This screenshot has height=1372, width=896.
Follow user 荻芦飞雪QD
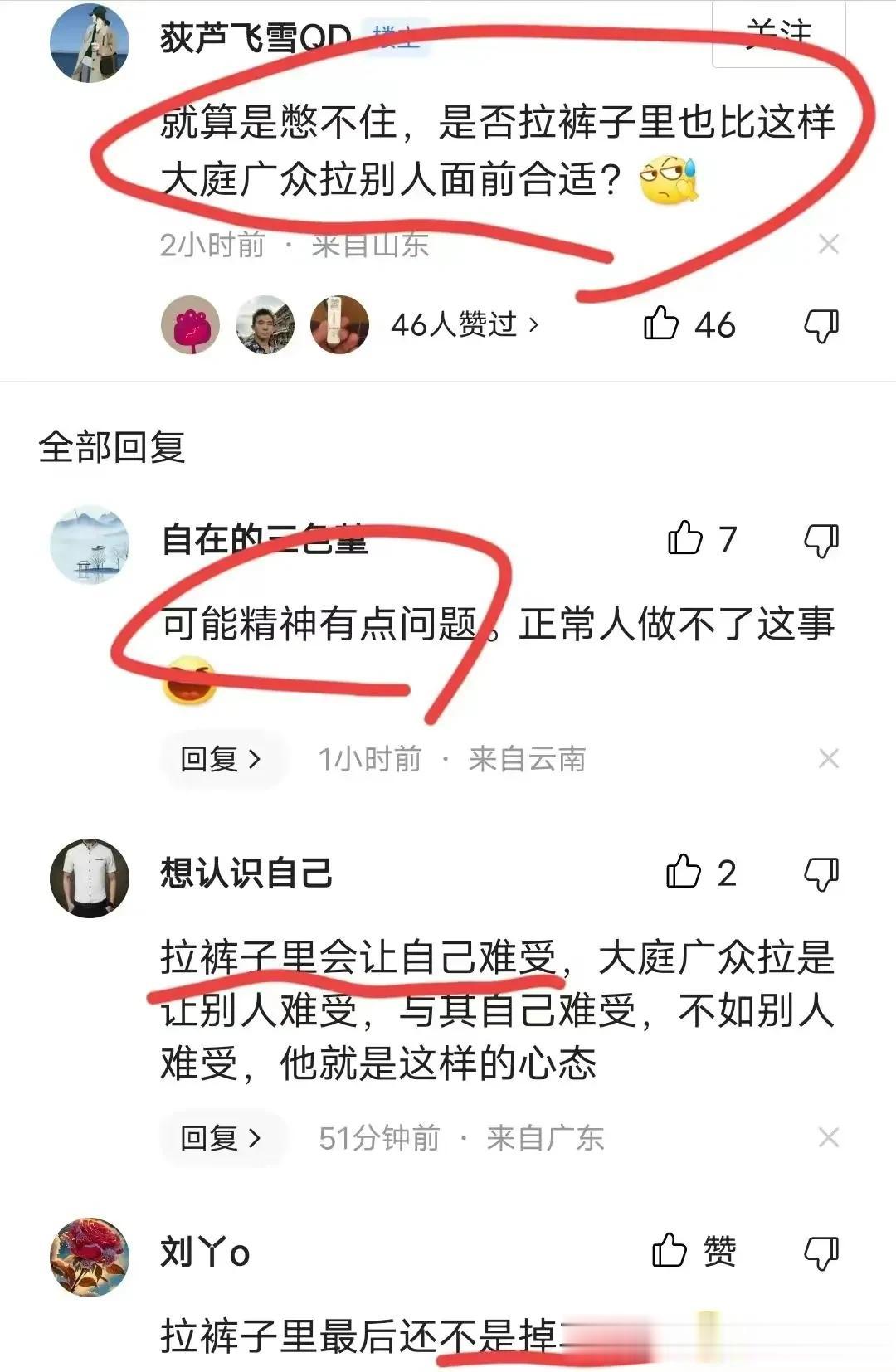(x=778, y=35)
